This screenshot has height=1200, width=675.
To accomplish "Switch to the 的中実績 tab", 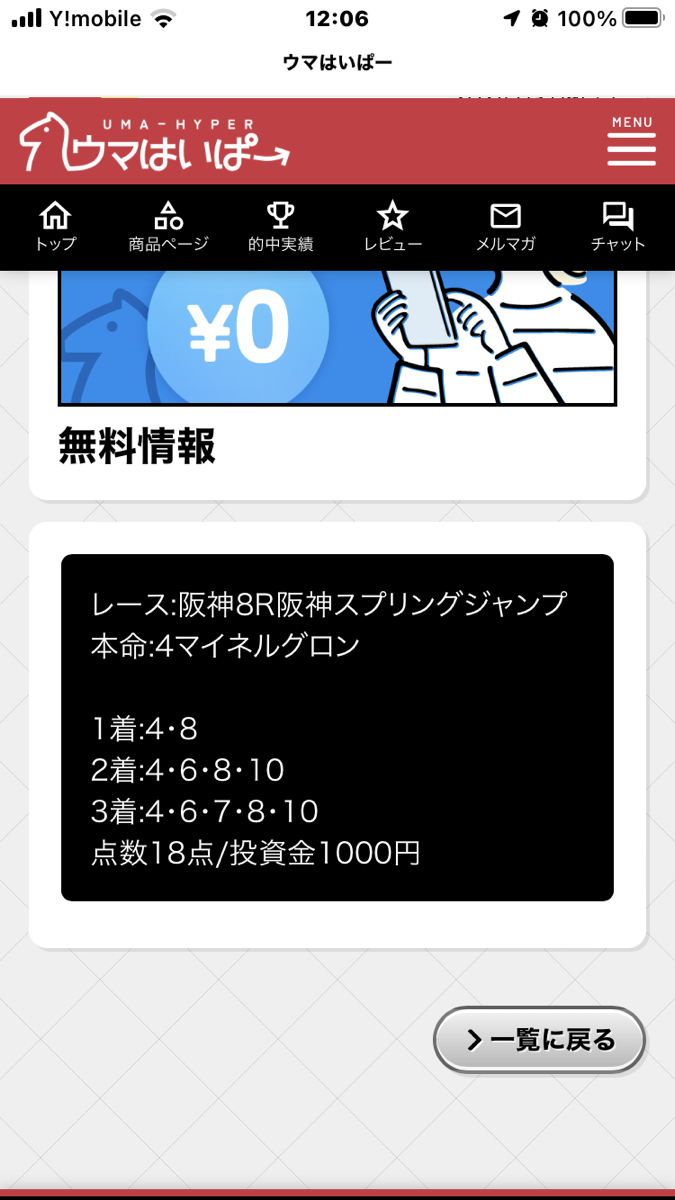I will 281,227.
